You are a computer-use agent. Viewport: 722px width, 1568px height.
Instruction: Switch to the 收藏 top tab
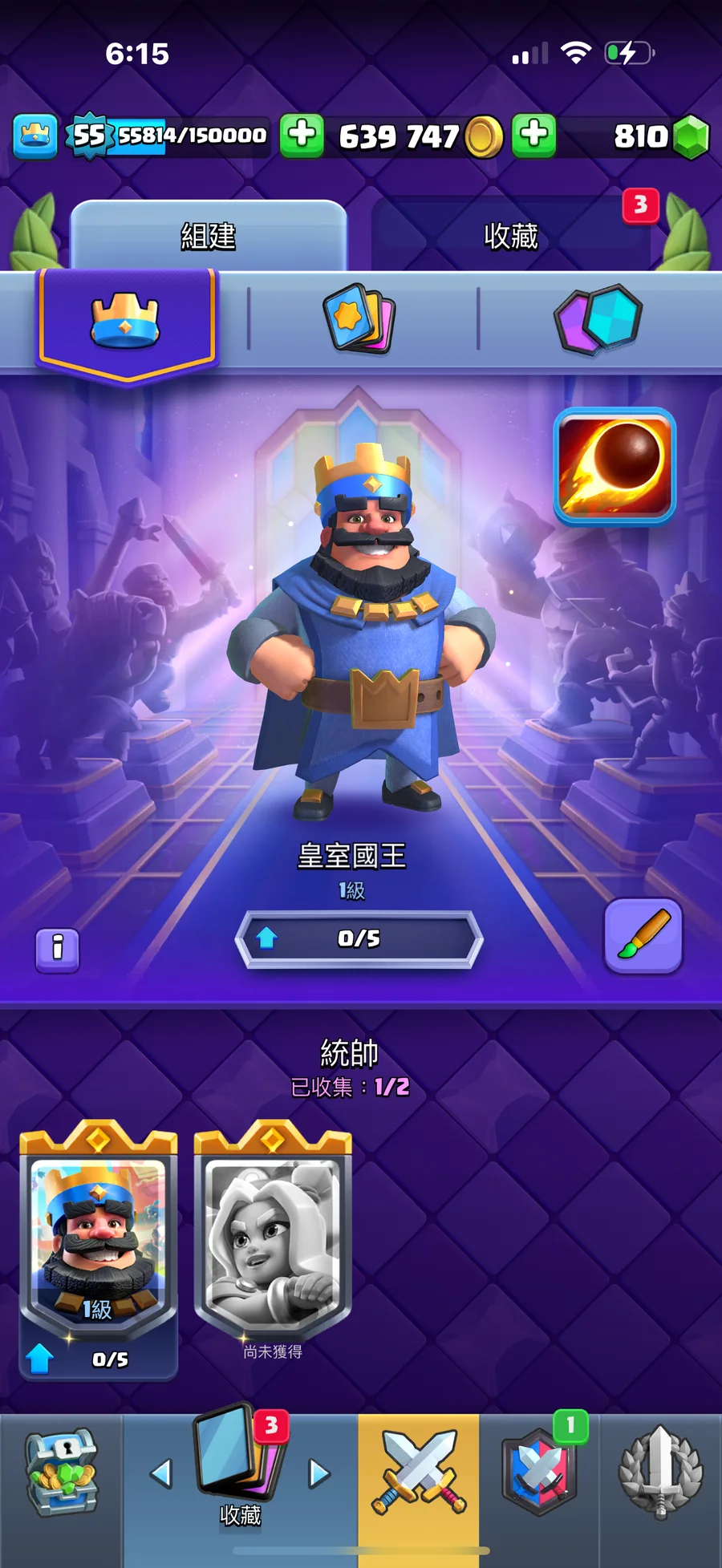(511, 236)
